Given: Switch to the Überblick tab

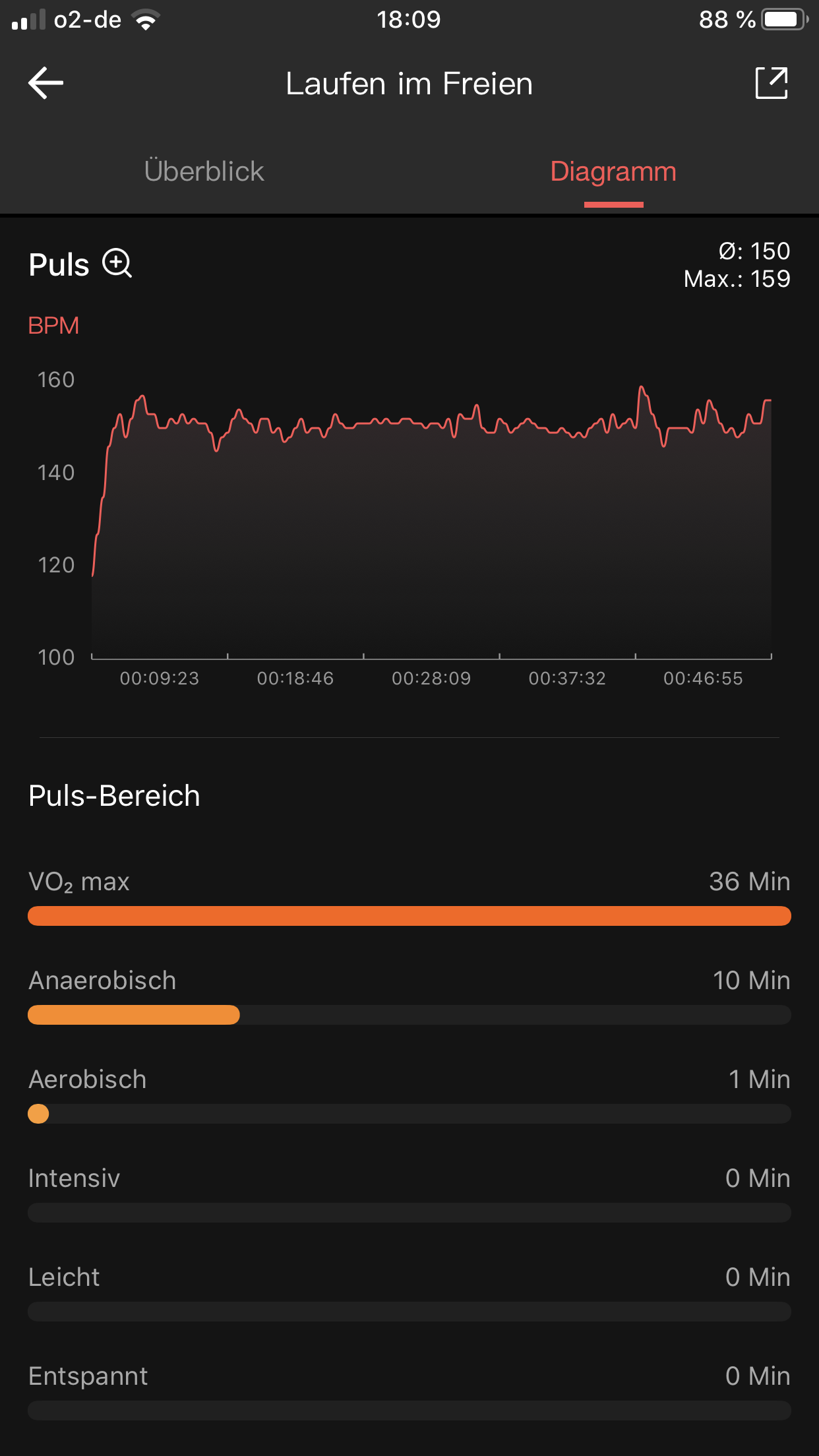Looking at the screenshot, I should 204,171.
